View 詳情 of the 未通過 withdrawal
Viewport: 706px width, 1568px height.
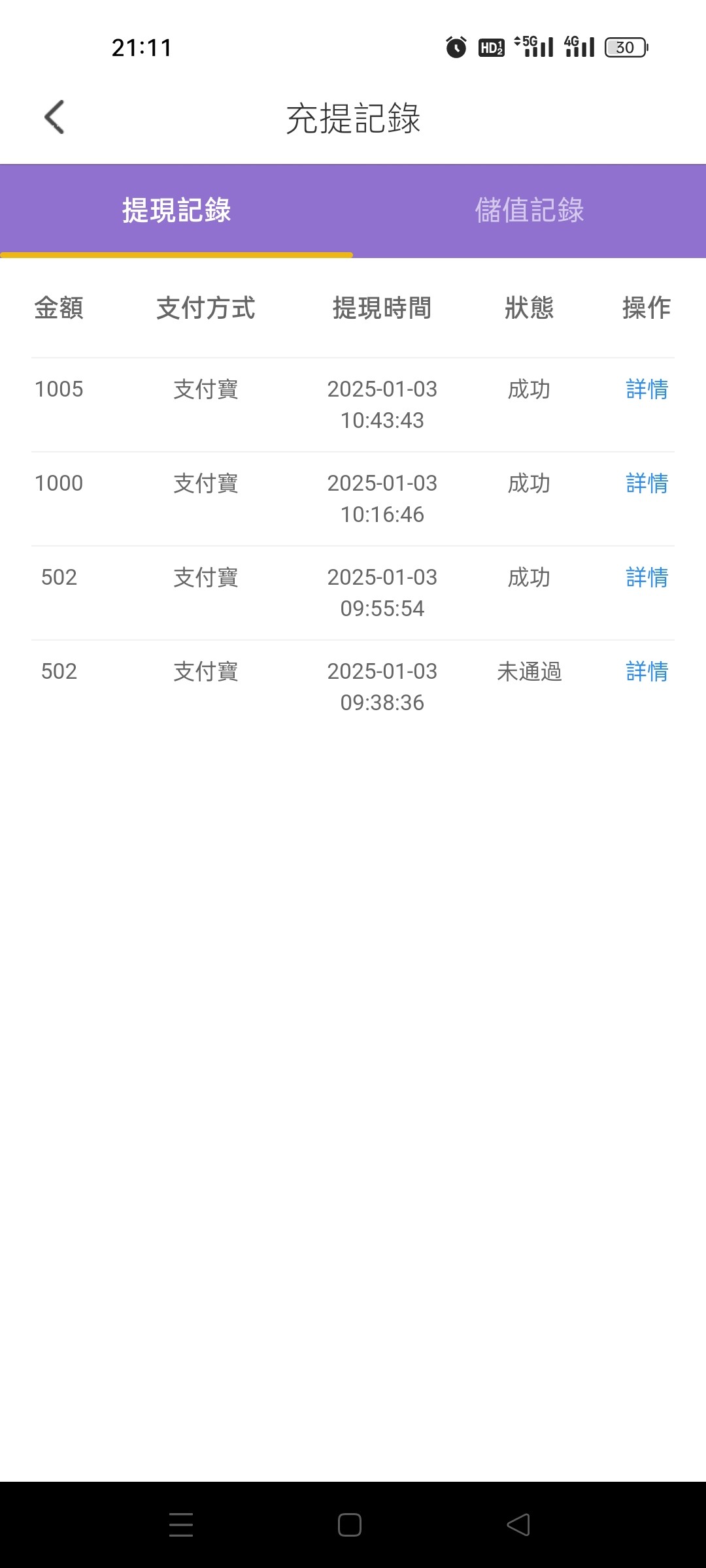(x=647, y=671)
